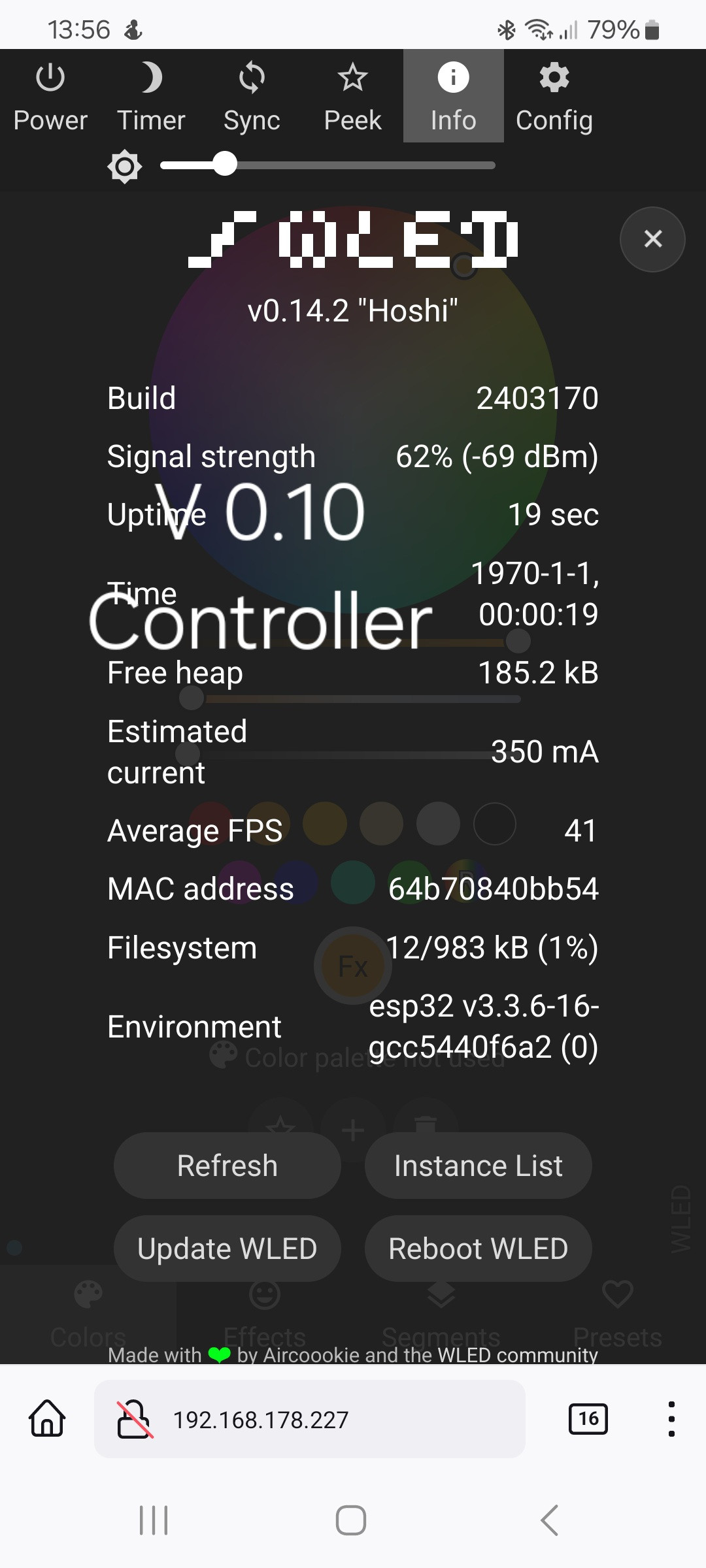
Task: Go to browser home page
Action: (47, 1419)
